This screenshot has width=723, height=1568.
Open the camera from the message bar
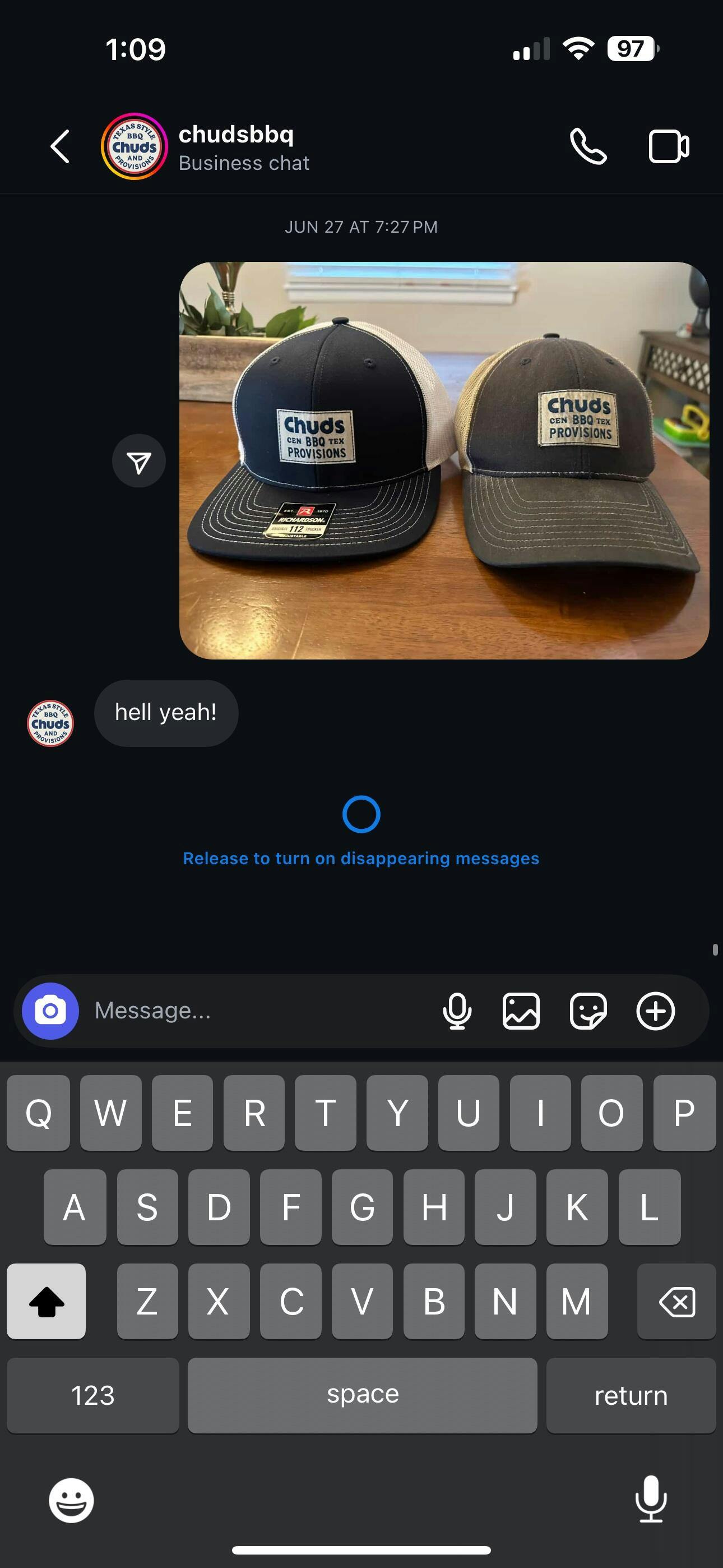coord(50,1011)
